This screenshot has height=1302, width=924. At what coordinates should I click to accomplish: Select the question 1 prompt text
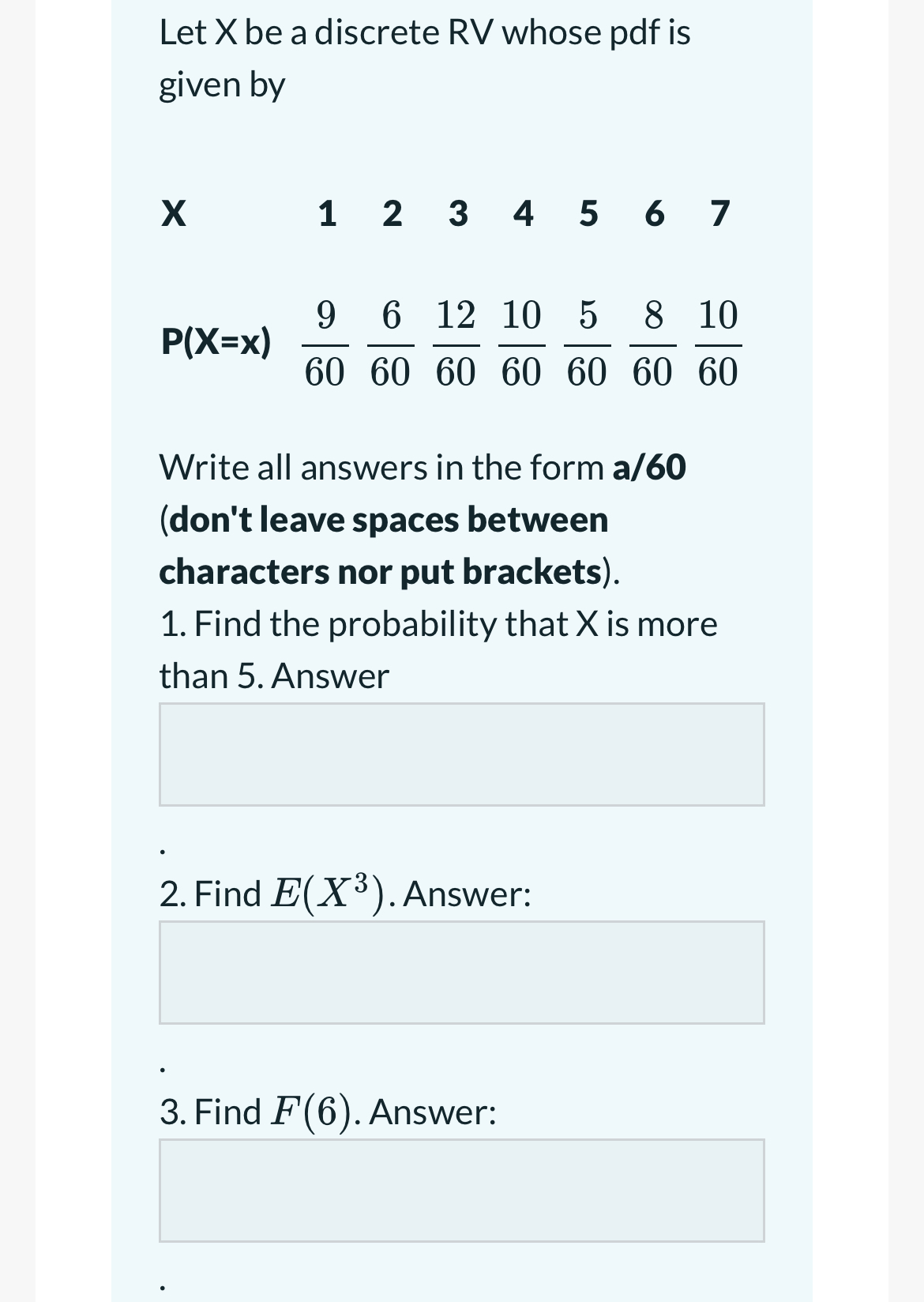438,623
